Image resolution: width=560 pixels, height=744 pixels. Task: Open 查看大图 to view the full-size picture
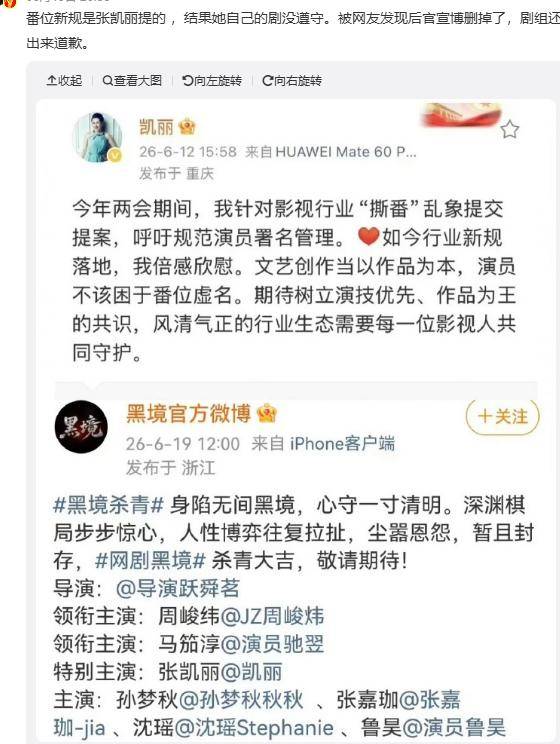click(132, 81)
